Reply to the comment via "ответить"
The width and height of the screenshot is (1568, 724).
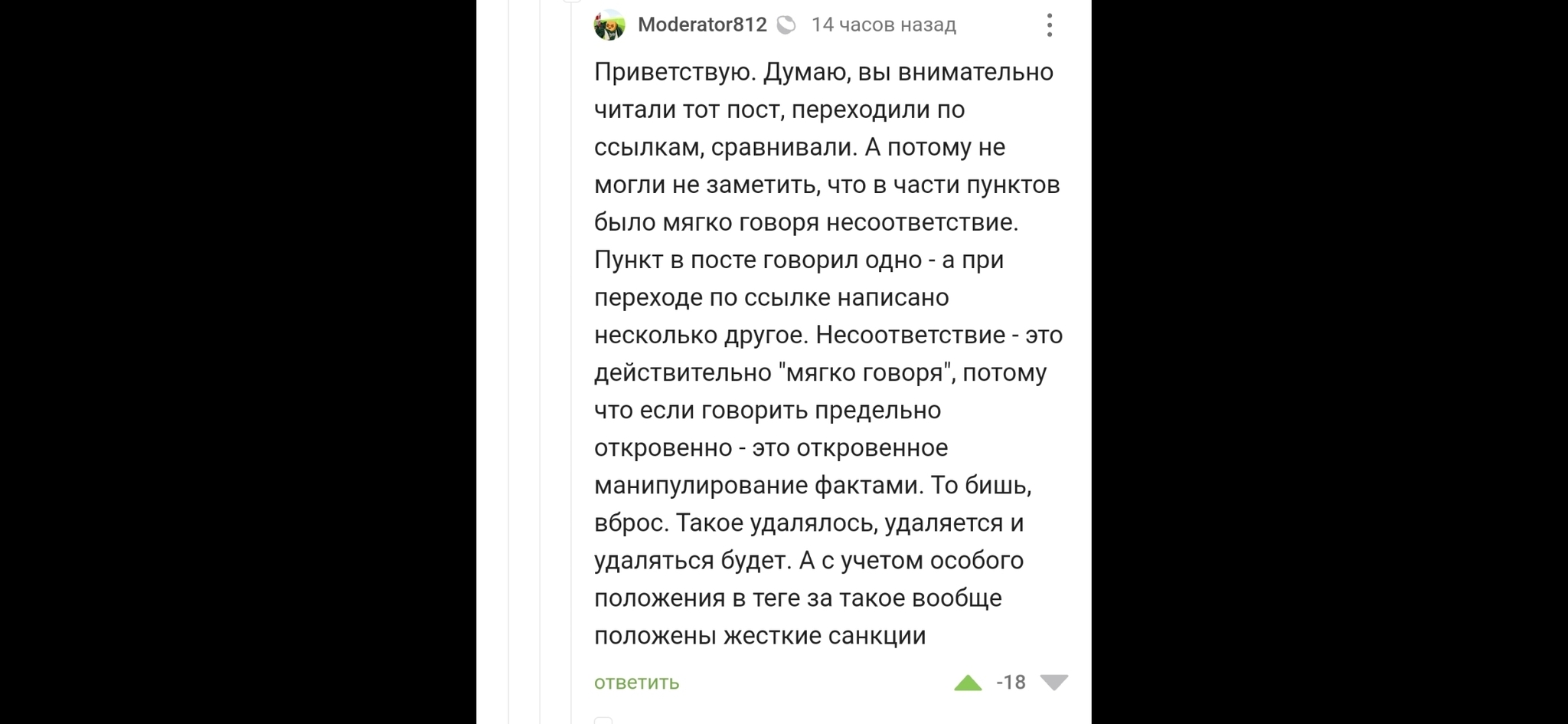coord(636,682)
